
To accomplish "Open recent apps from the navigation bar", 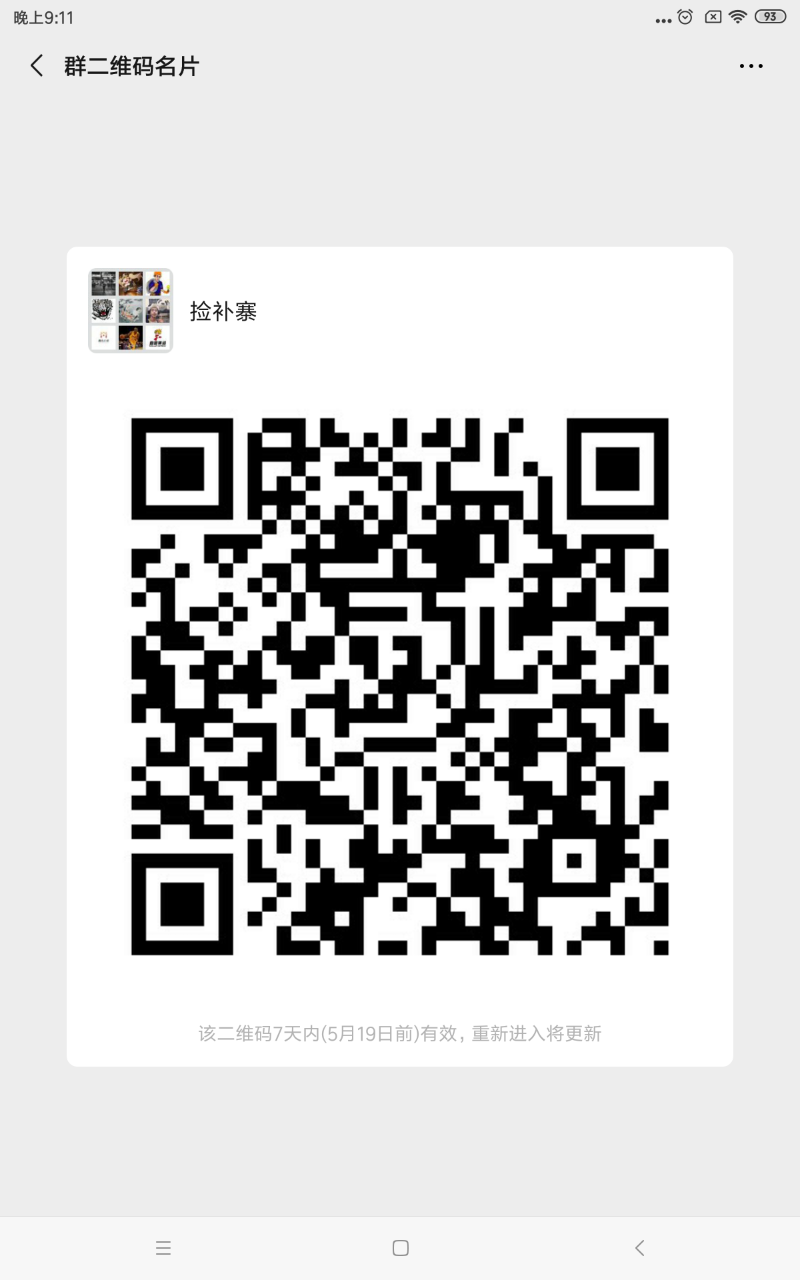I will click(164, 1247).
